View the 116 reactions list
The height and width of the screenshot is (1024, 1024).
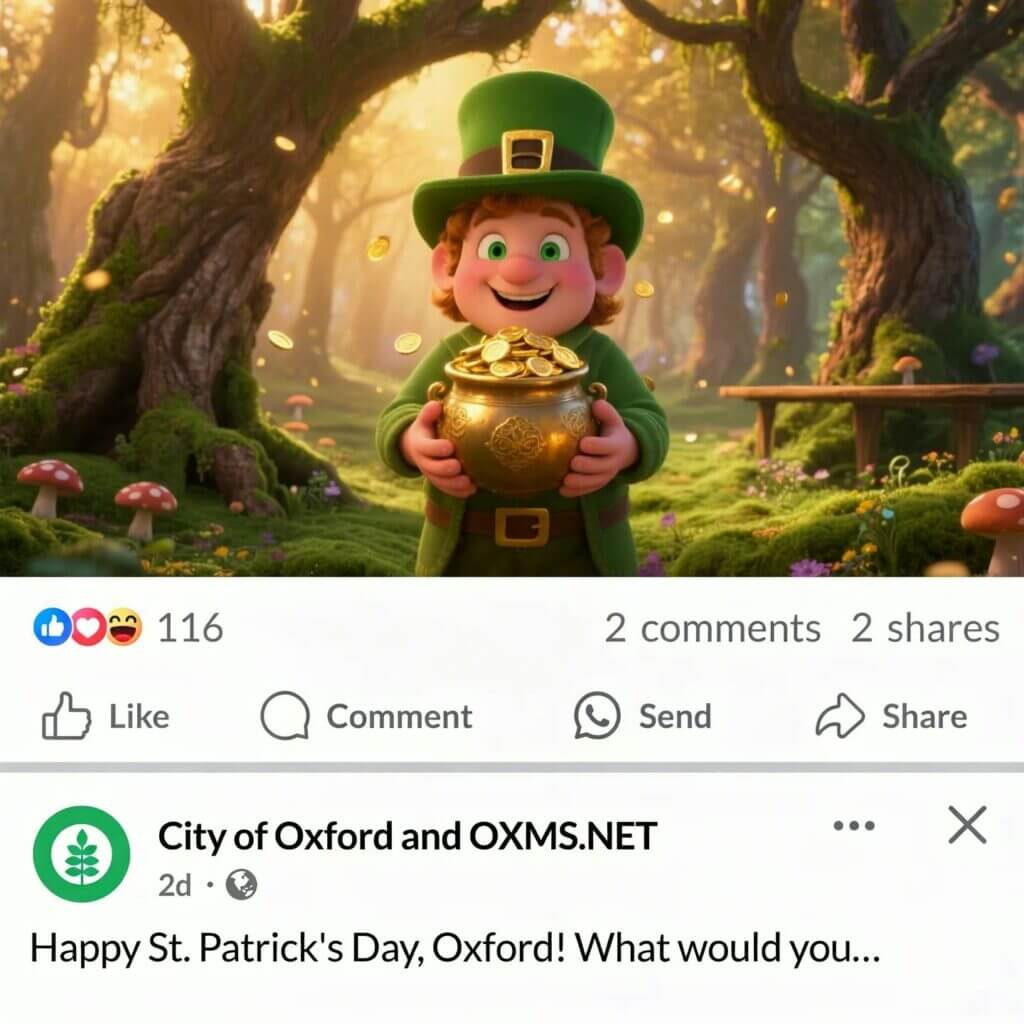tap(128, 628)
